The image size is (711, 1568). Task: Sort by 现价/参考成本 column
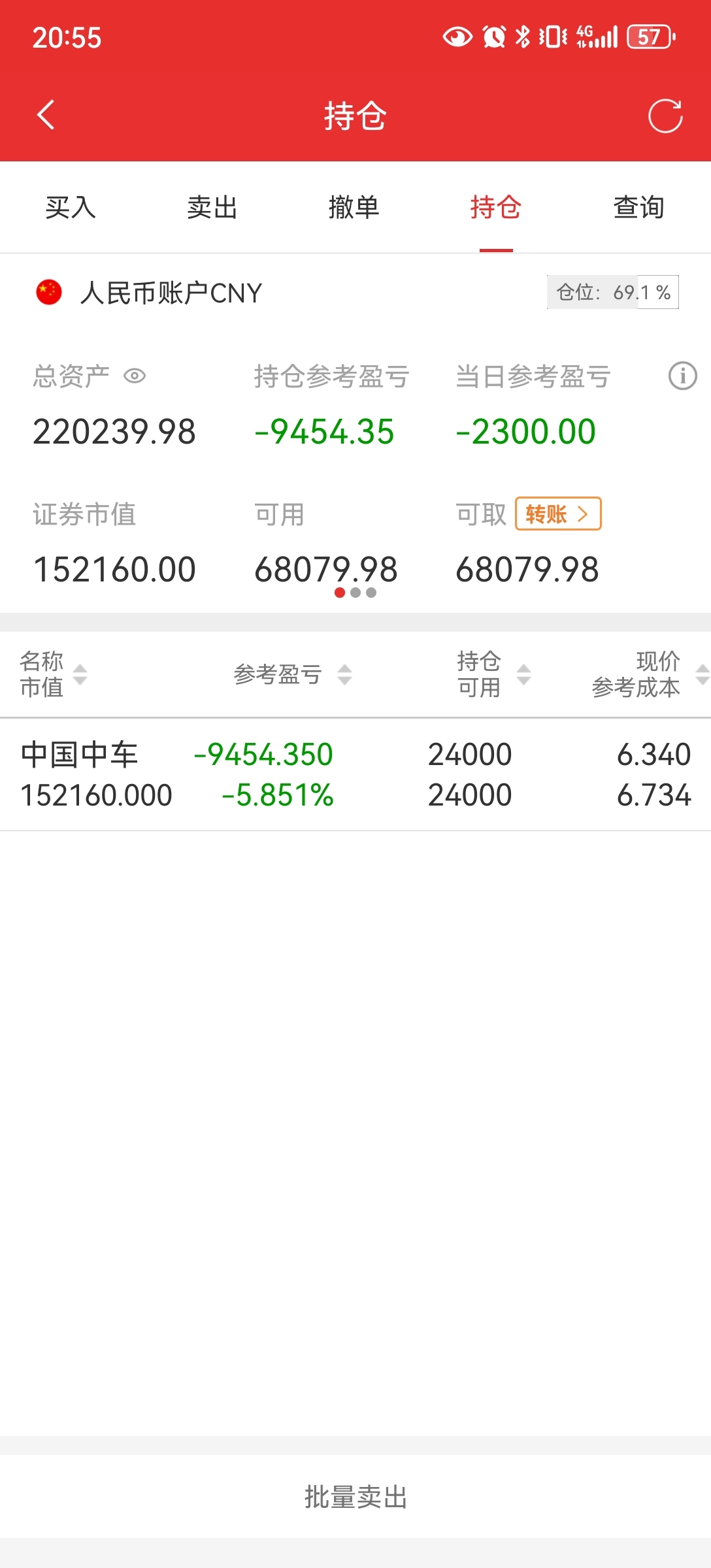(x=647, y=674)
